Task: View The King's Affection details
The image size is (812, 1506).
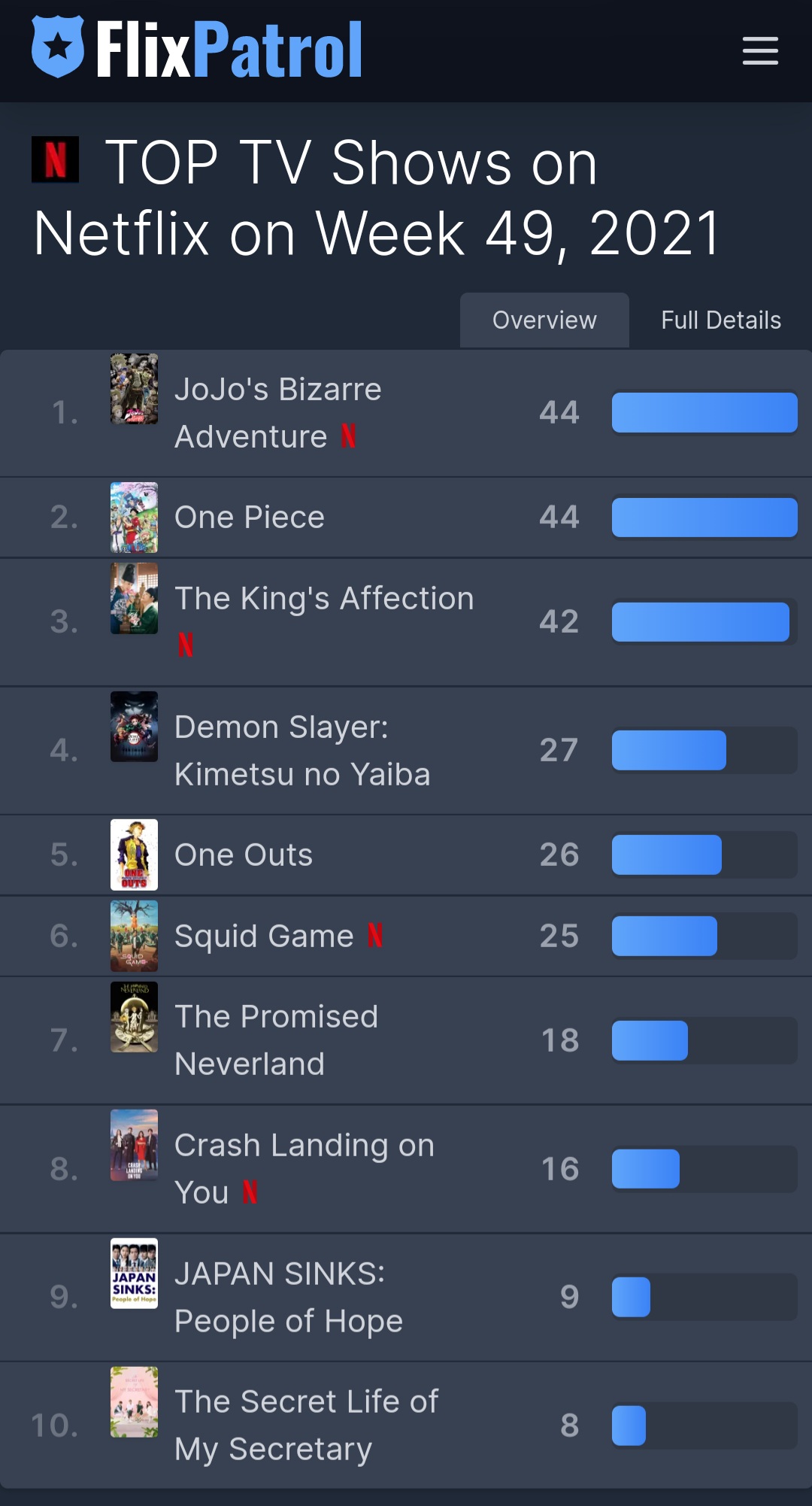Action: 323,599
